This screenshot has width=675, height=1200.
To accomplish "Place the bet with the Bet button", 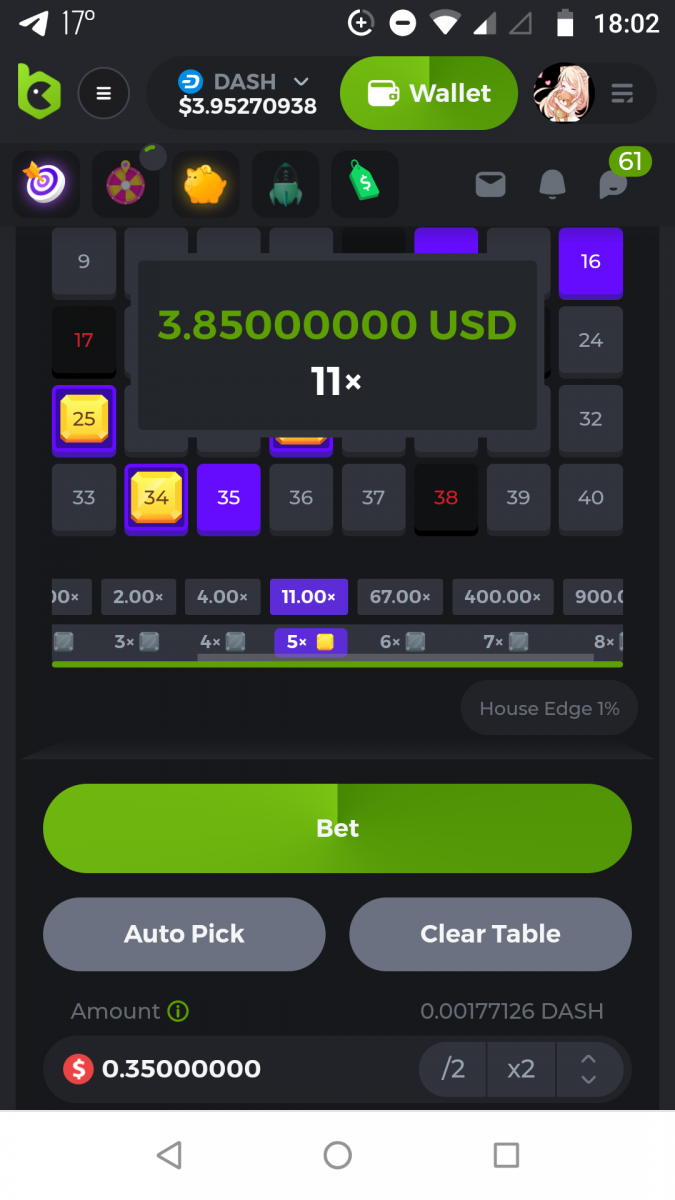I will 337,828.
